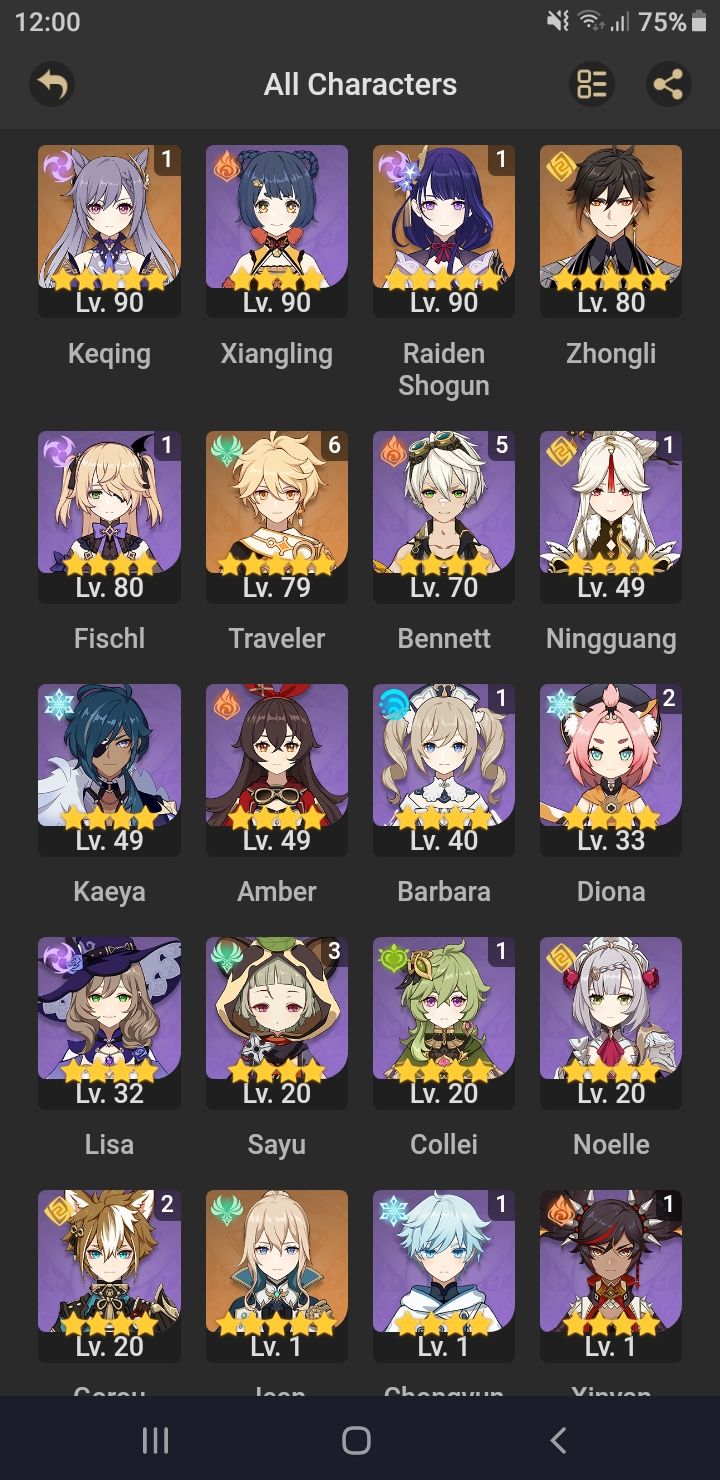This screenshot has width=720, height=1480.
Task: Open Zhongli's character card
Action: tap(611, 231)
